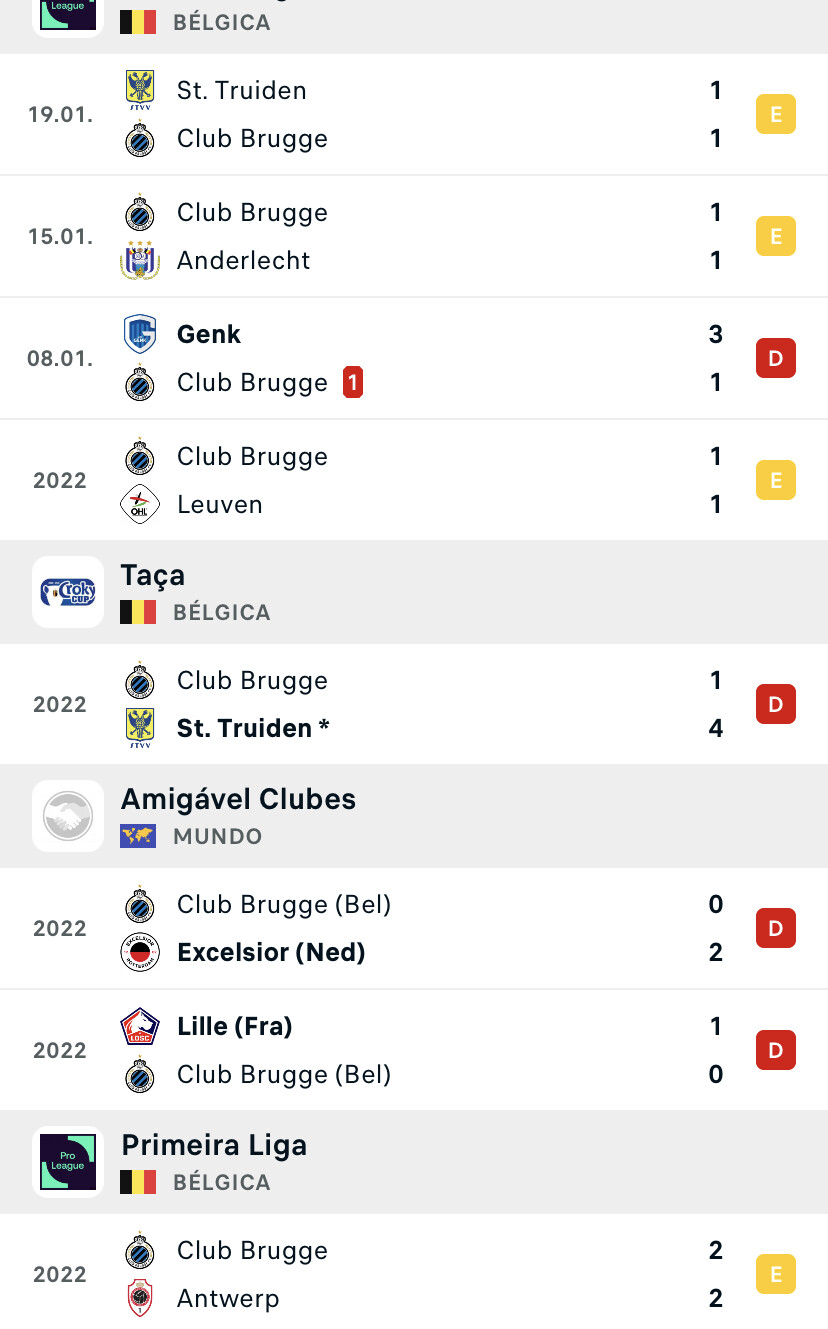Screen dimensions: 828x1329
Task: View the Genk 3-1 Club Brugge match
Action: pyautogui.click(x=414, y=358)
